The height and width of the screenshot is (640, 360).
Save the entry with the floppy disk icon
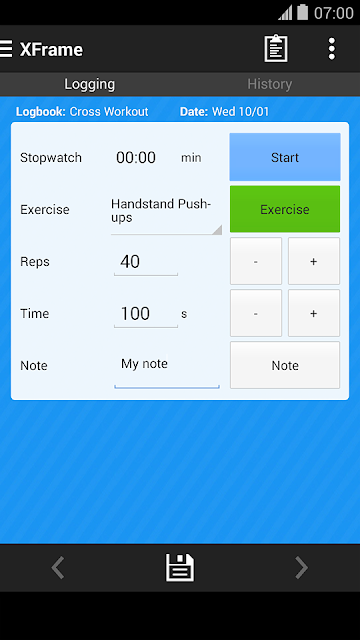[x=180, y=567]
